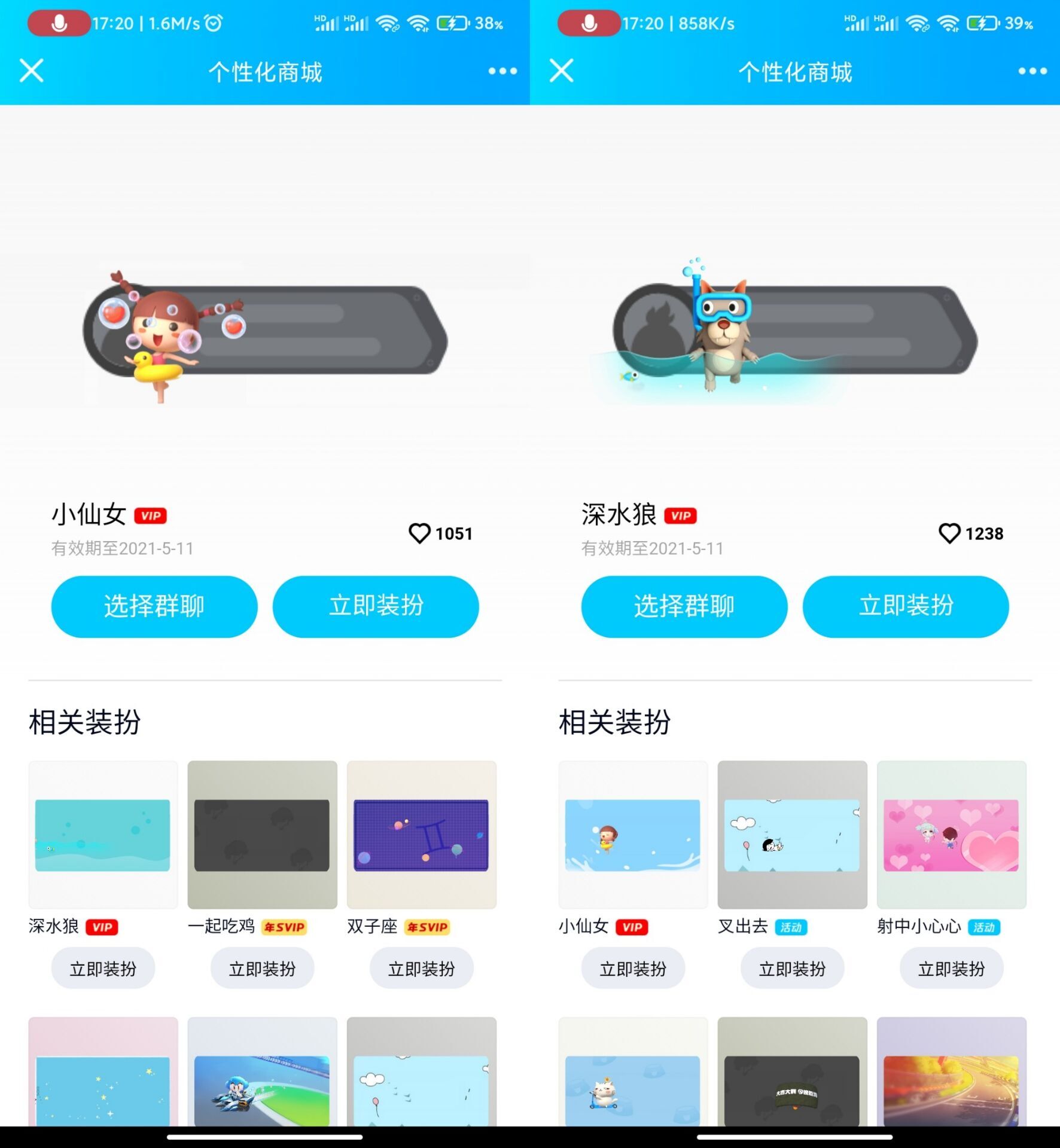Close the 深水狼 store page
The width and height of the screenshot is (1060, 1148).
pos(562,71)
